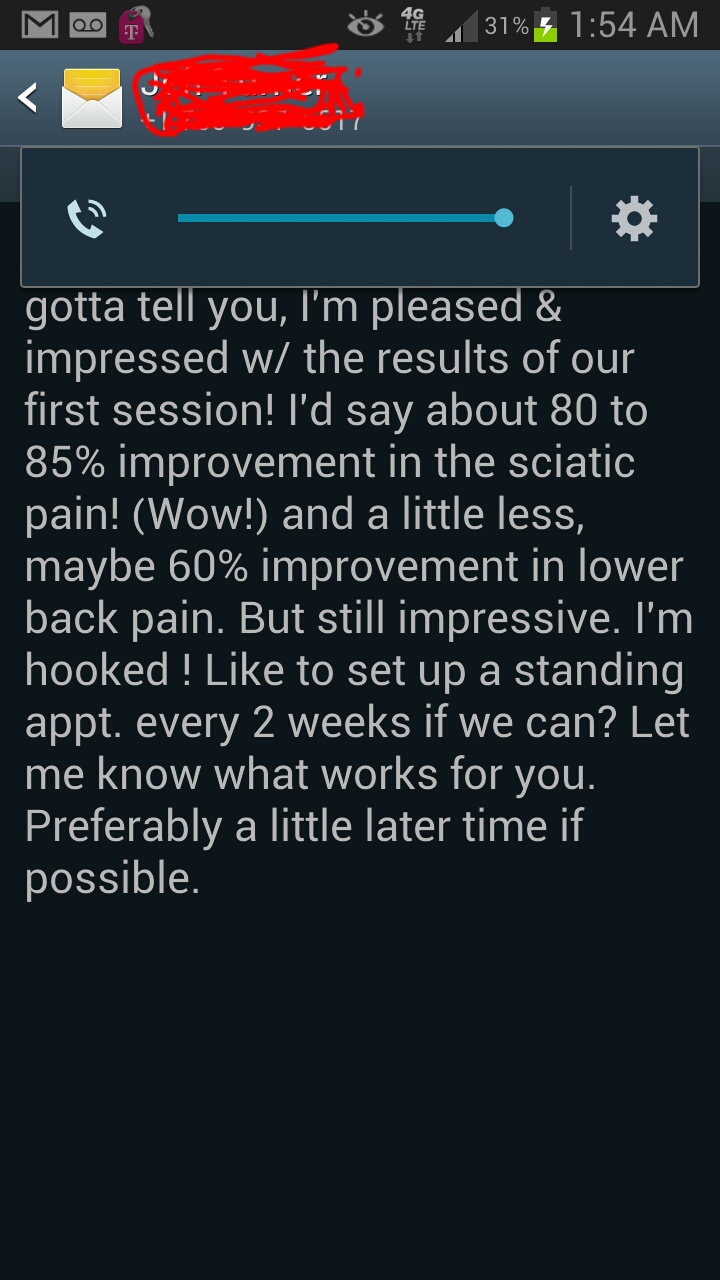Go back using the header arrow

point(28,98)
